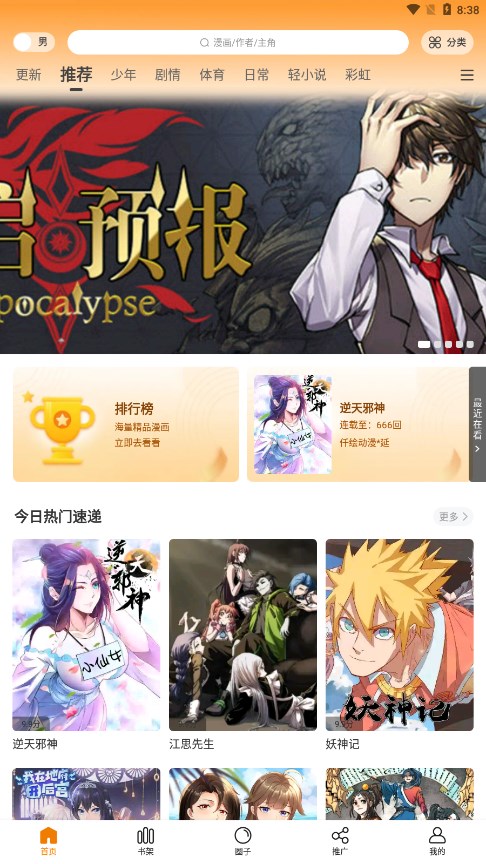
Task: Open the 分类 categories button
Action: [447, 42]
